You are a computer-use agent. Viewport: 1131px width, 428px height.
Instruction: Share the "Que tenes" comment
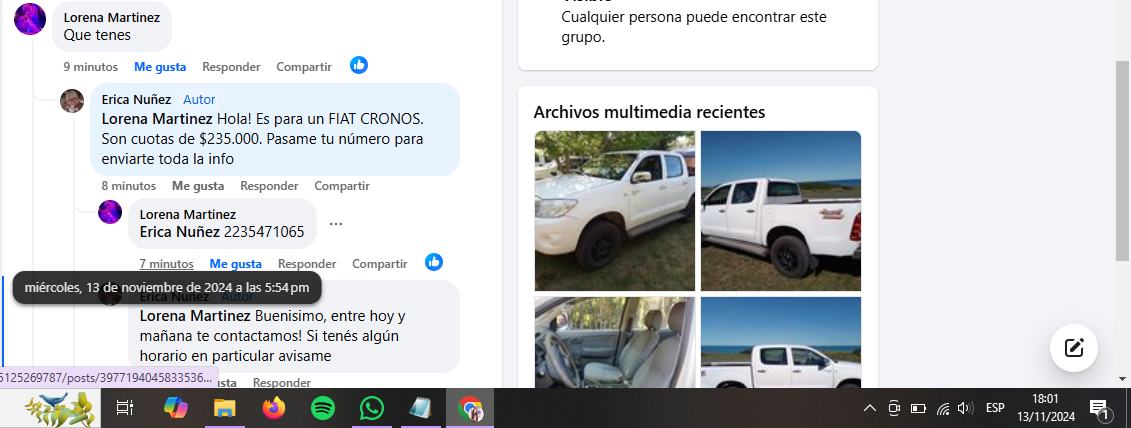304,67
